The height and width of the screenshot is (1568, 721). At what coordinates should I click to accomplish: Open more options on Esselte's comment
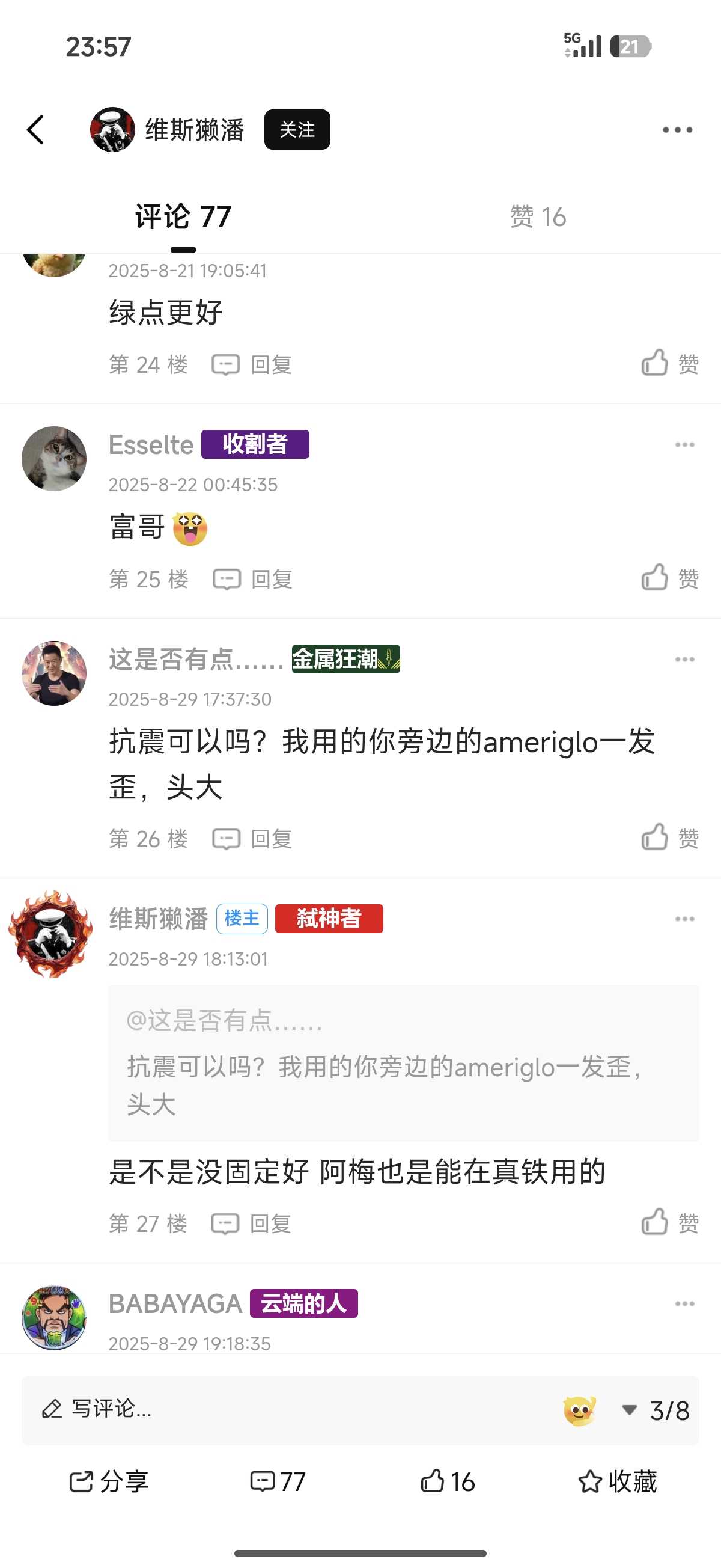684,445
